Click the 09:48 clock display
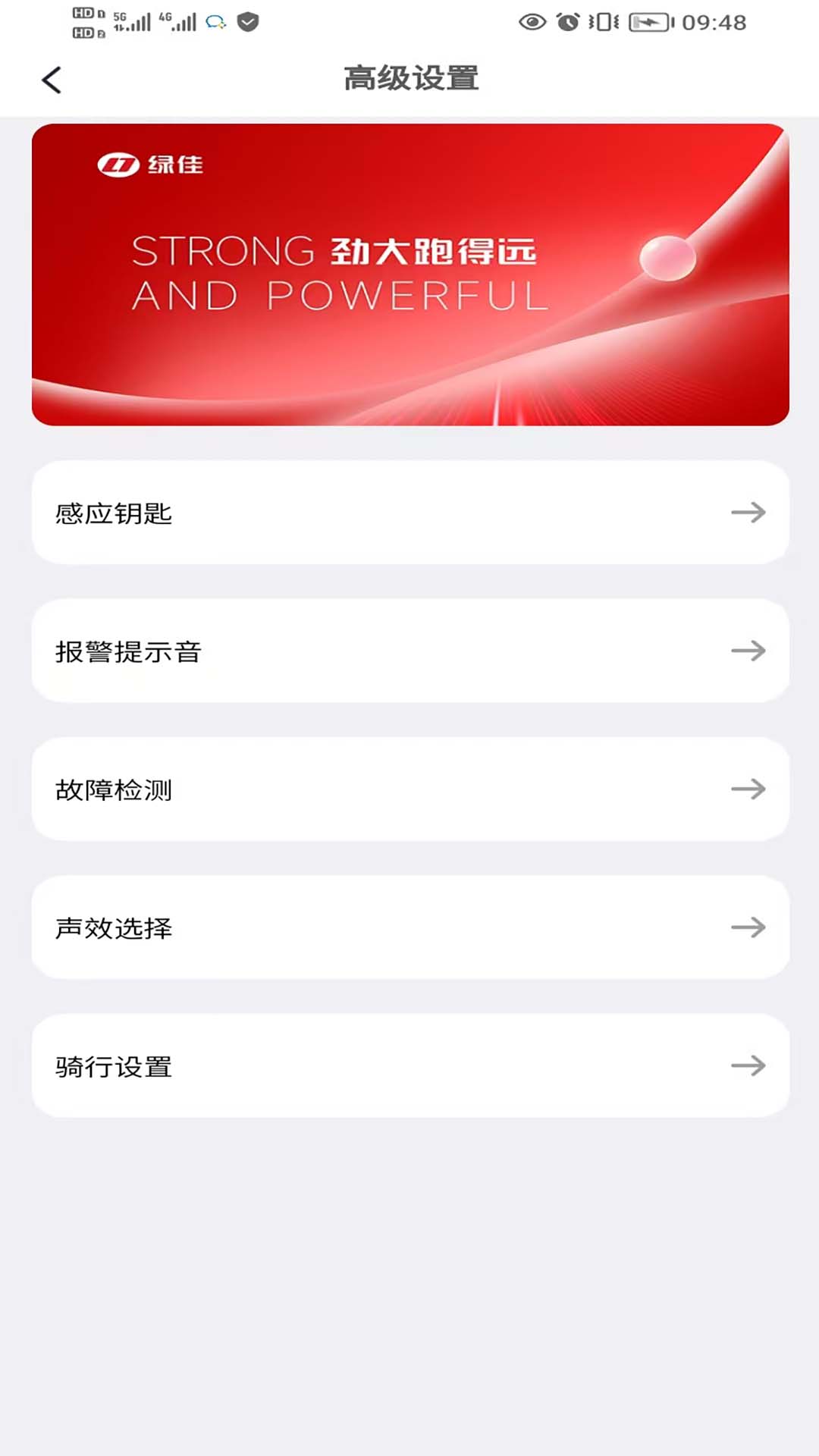Viewport: 819px width, 1456px height. (x=714, y=23)
